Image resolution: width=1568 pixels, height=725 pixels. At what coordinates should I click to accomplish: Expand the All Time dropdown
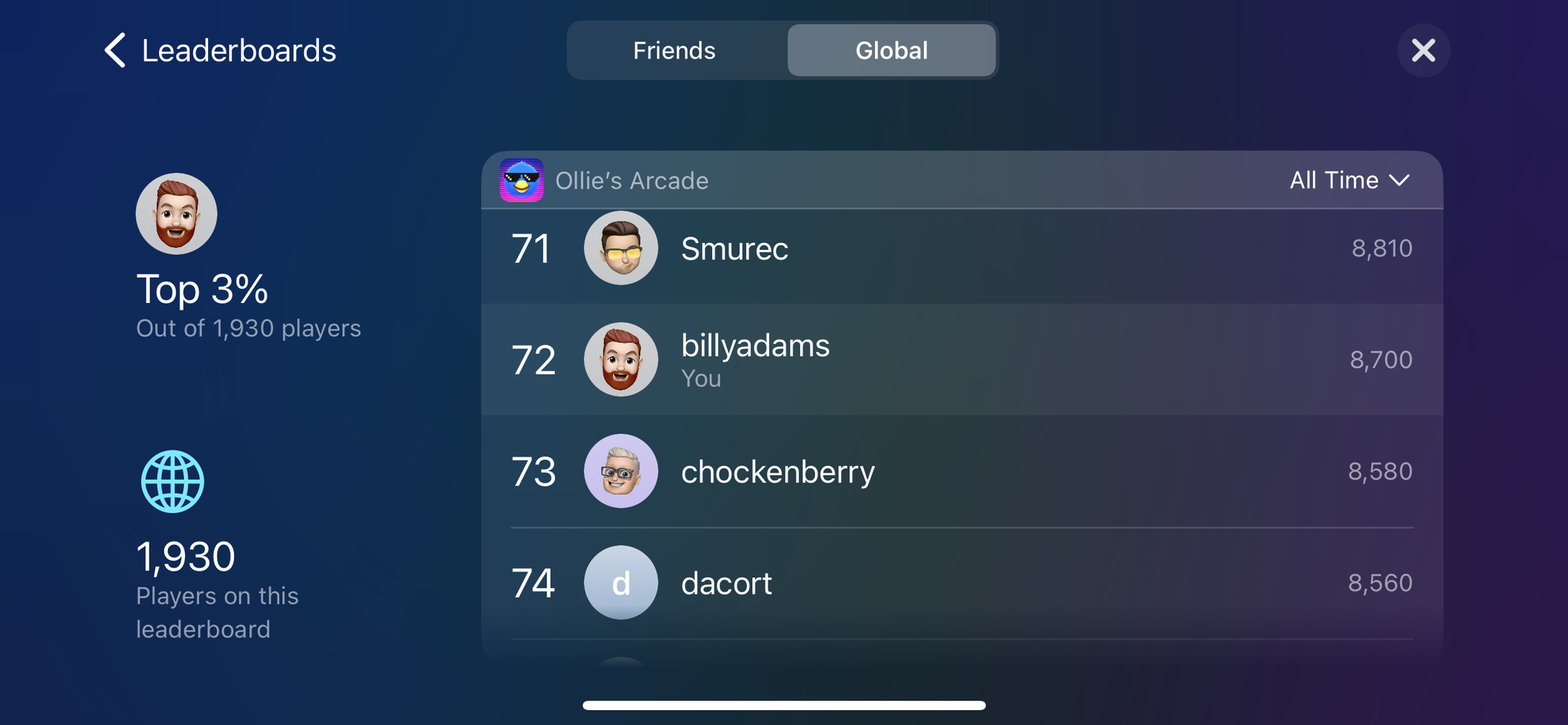[1349, 180]
